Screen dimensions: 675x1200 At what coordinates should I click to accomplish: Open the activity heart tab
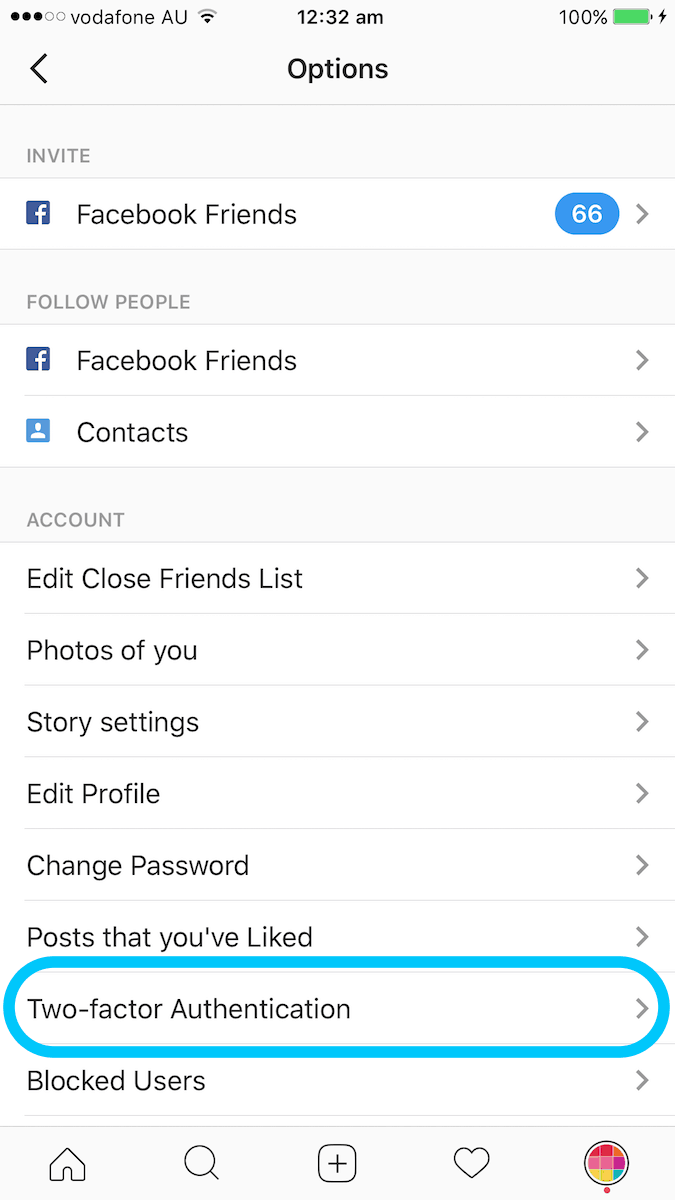click(472, 1163)
